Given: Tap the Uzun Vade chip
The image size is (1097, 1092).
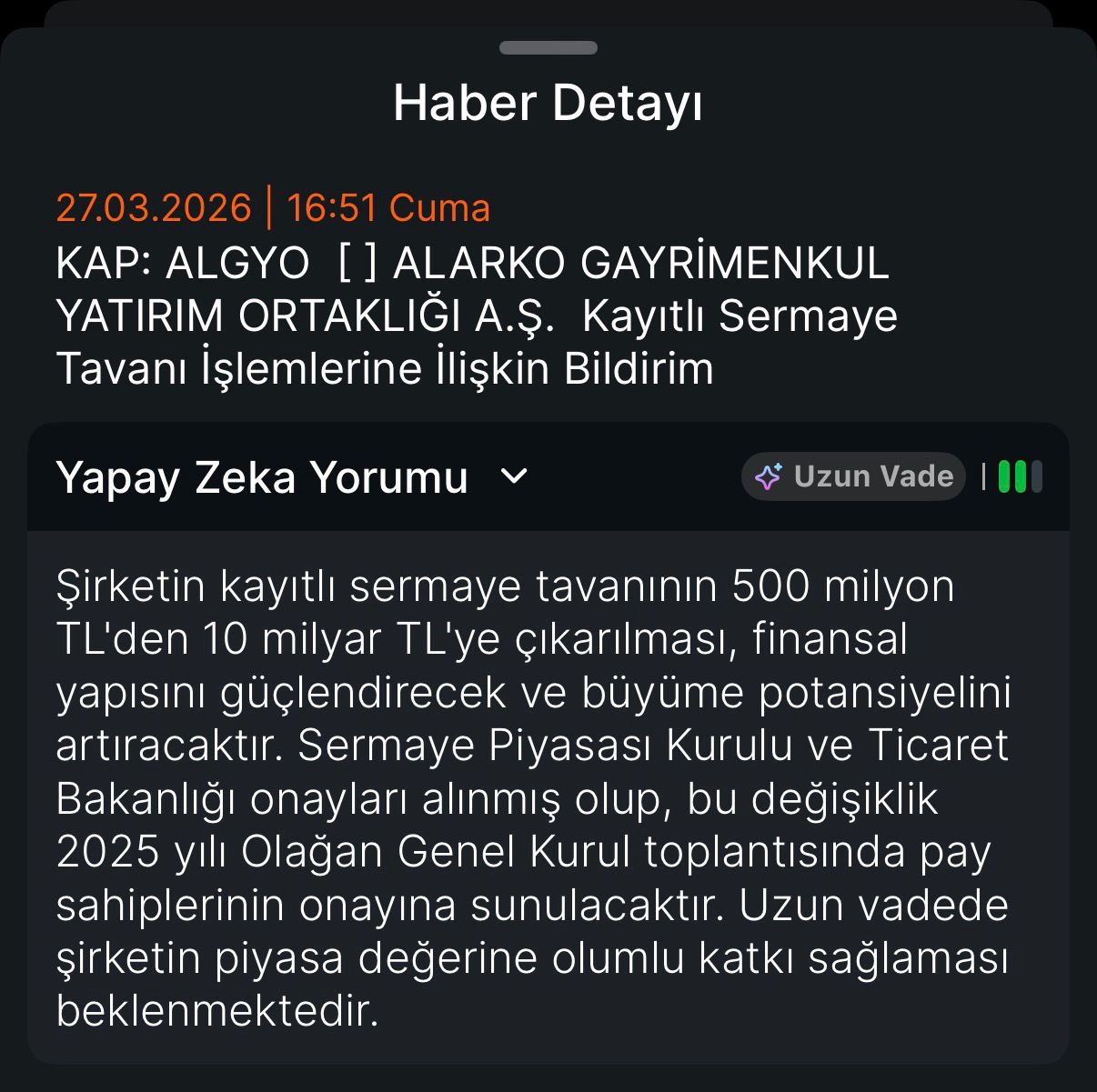Looking at the screenshot, I should point(853,476).
